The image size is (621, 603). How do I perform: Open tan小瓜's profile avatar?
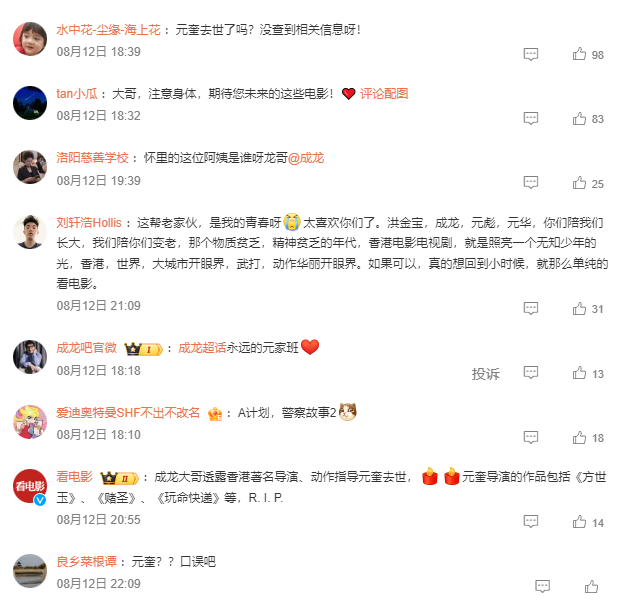point(30,103)
